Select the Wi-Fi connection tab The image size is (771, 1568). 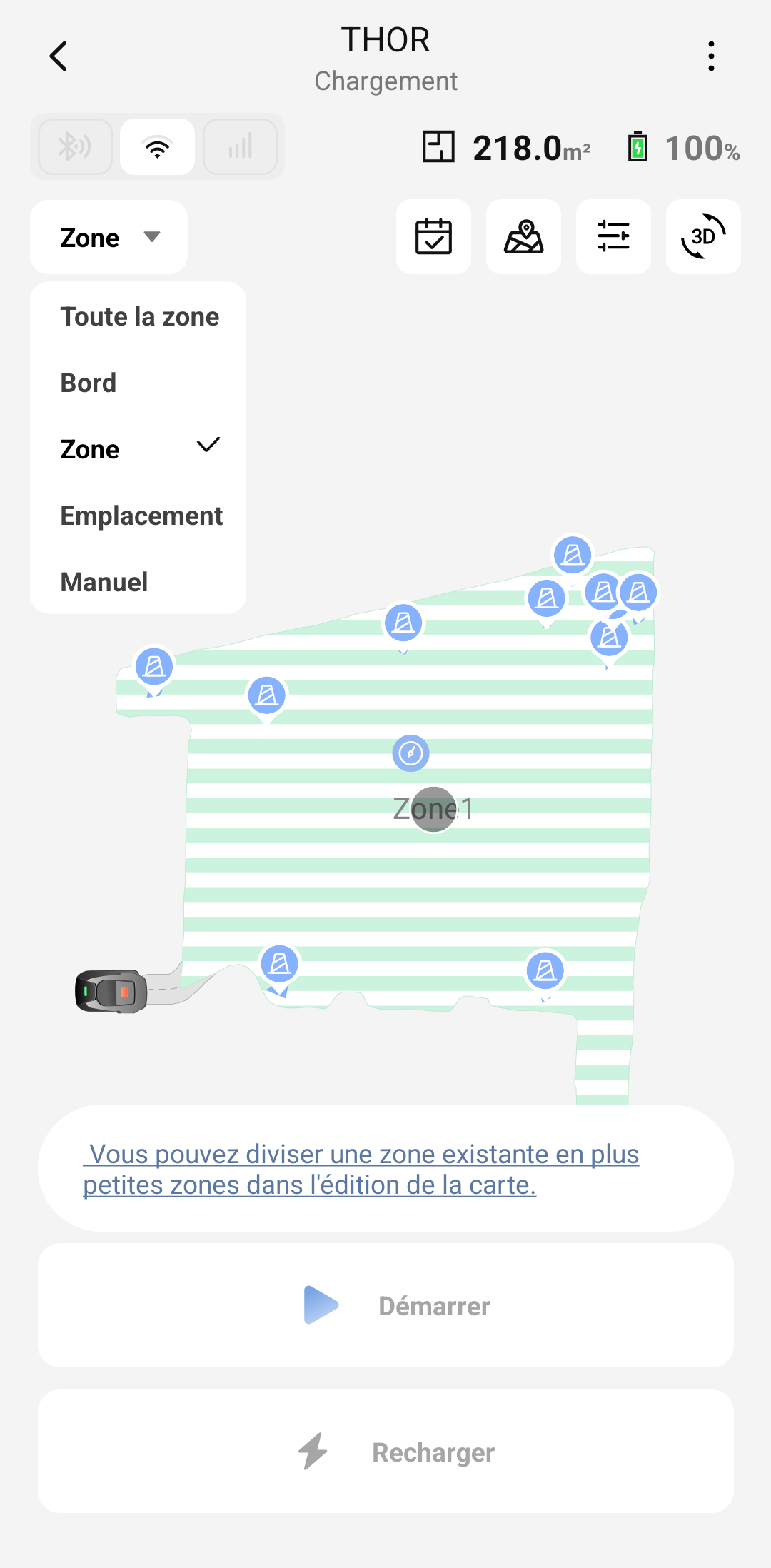pyautogui.click(x=157, y=147)
